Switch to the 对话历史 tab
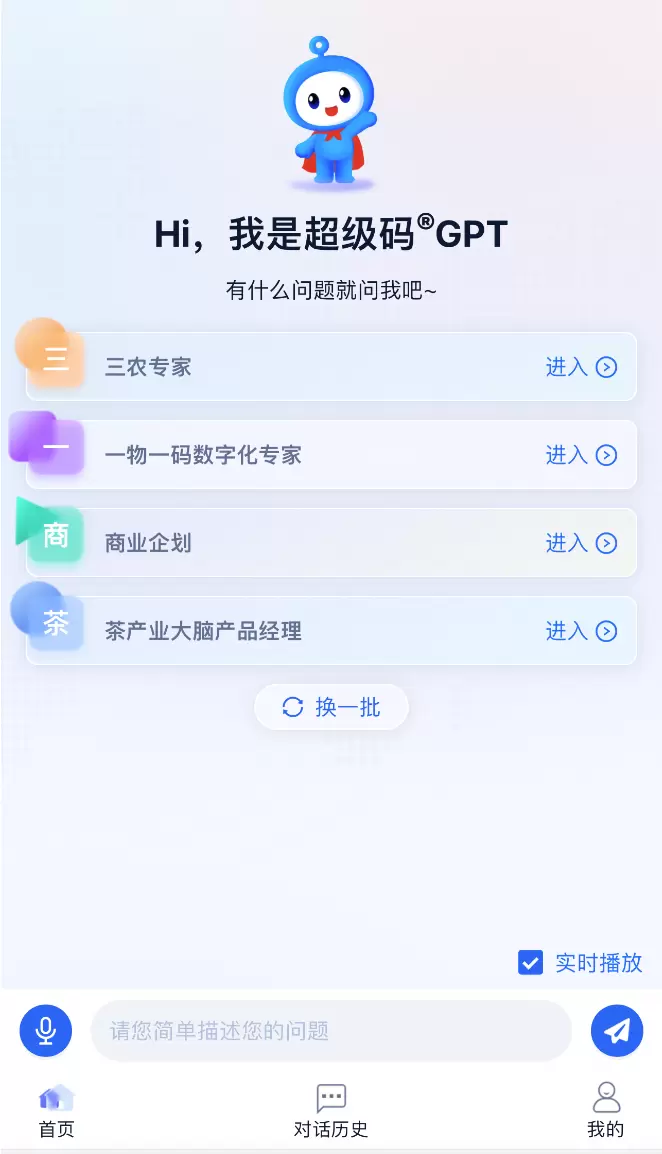 coord(331,1110)
